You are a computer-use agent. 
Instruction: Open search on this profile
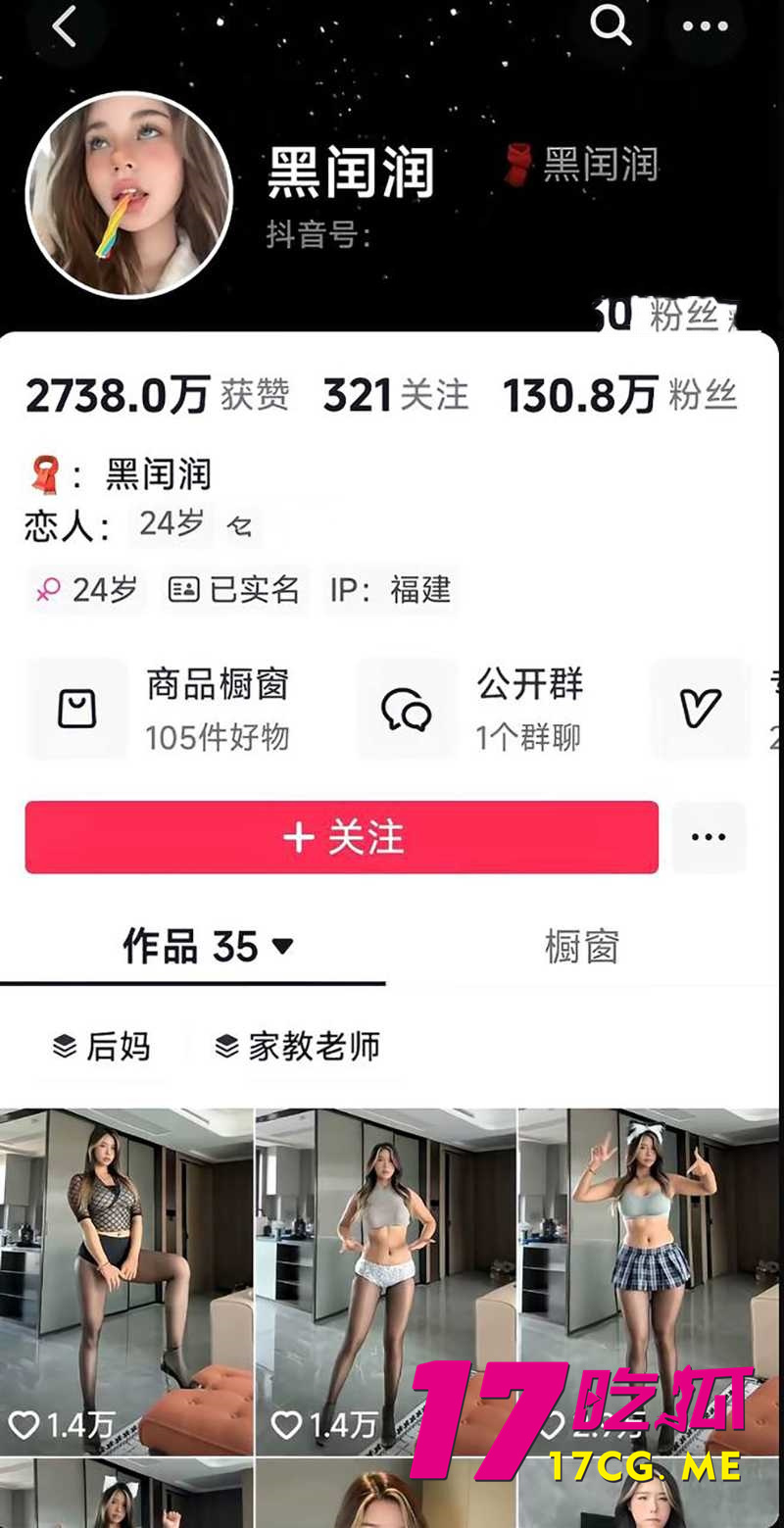click(611, 25)
